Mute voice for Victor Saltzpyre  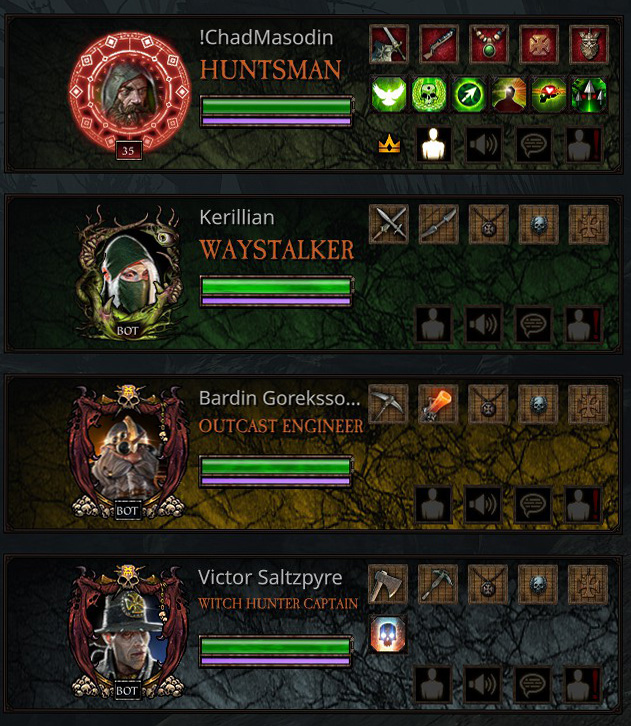pyautogui.click(x=484, y=684)
